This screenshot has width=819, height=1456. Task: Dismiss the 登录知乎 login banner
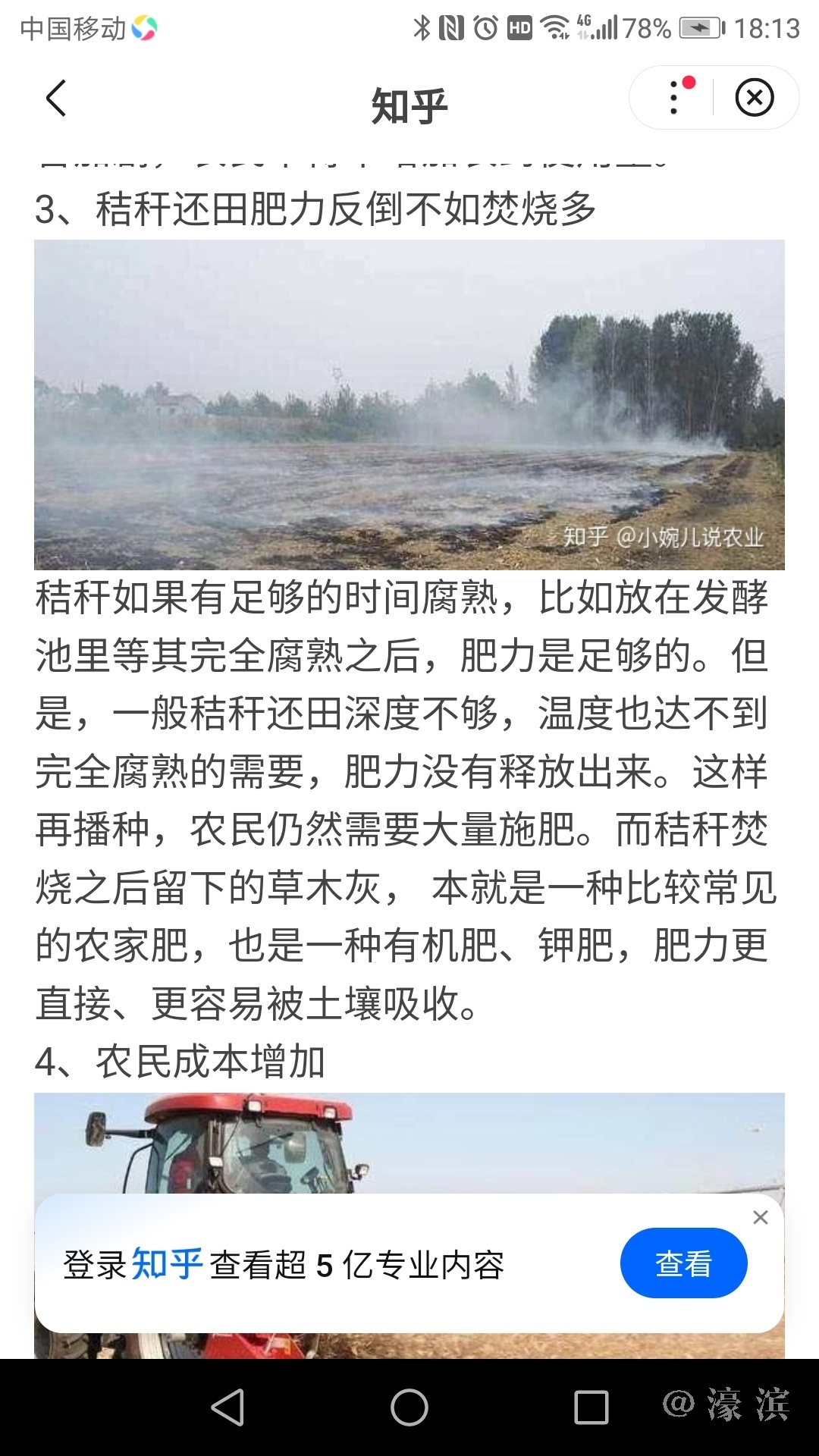[x=760, y=1218]
